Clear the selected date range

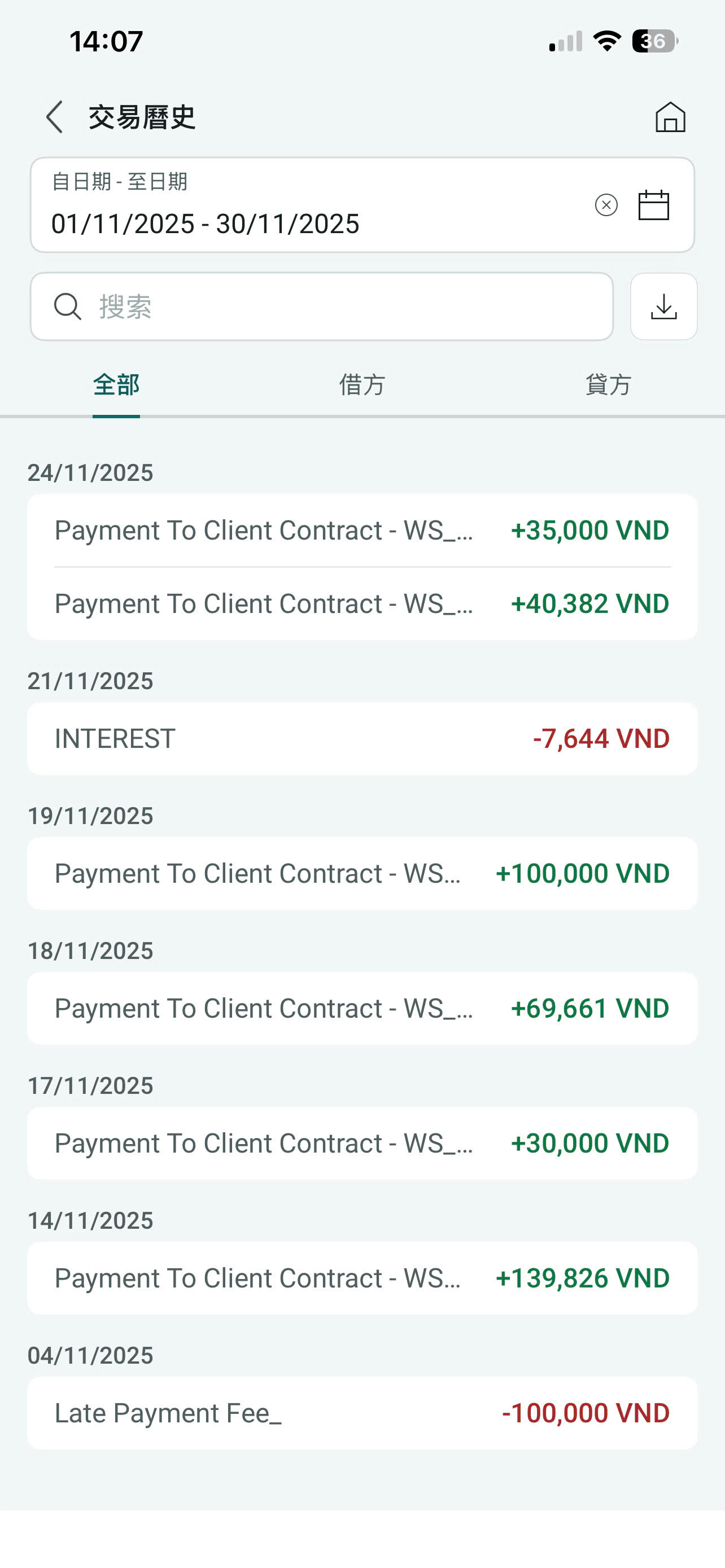pos(606,205)
